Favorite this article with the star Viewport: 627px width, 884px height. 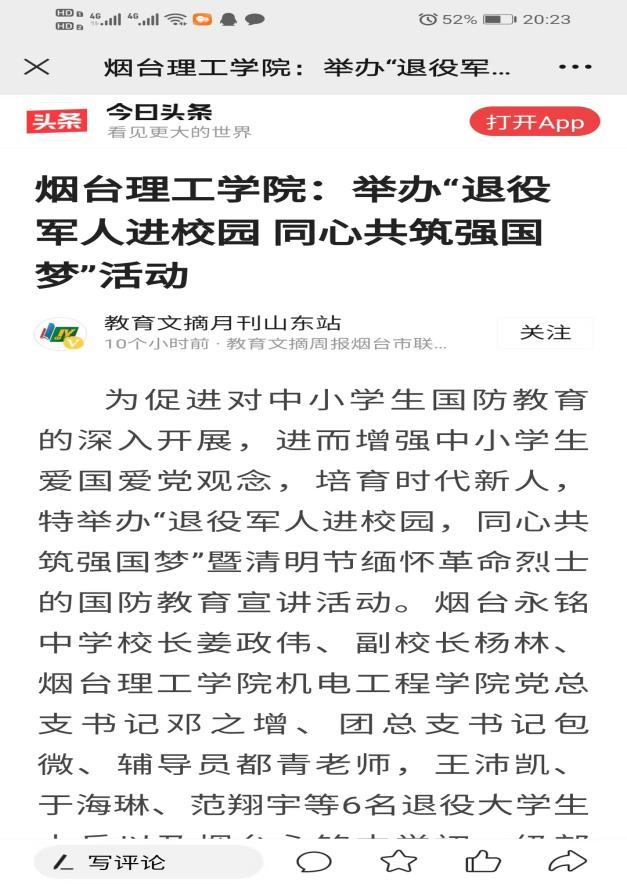point(398,861)
